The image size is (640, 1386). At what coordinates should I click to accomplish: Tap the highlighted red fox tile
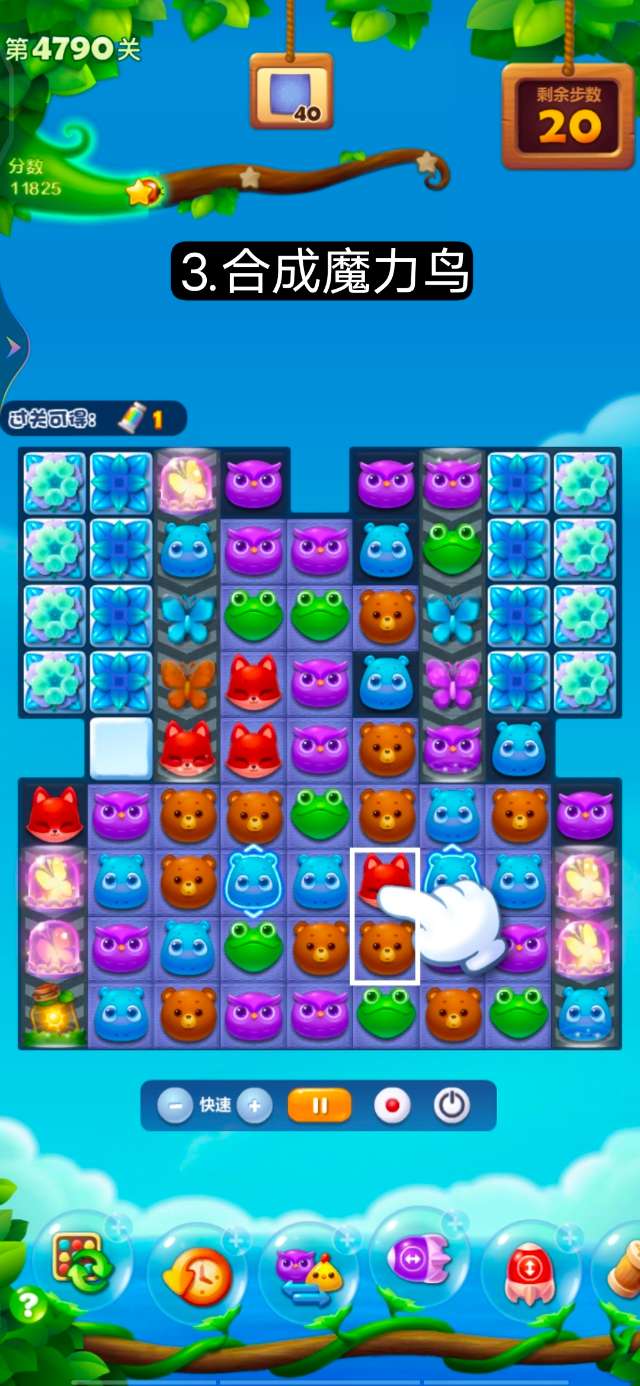tap(385, 881)
